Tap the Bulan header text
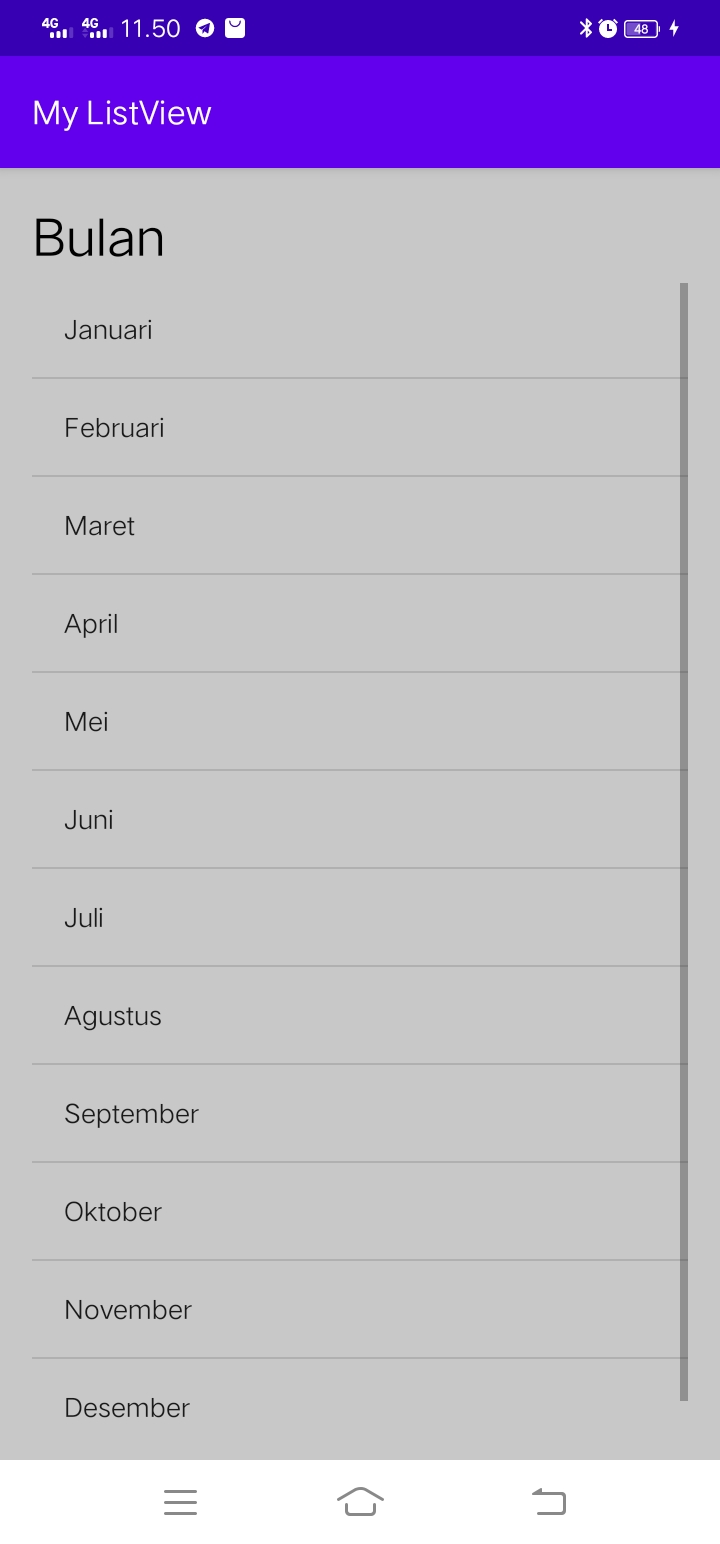This screenshot has height=1544, width=720. (x=98, y=237)
